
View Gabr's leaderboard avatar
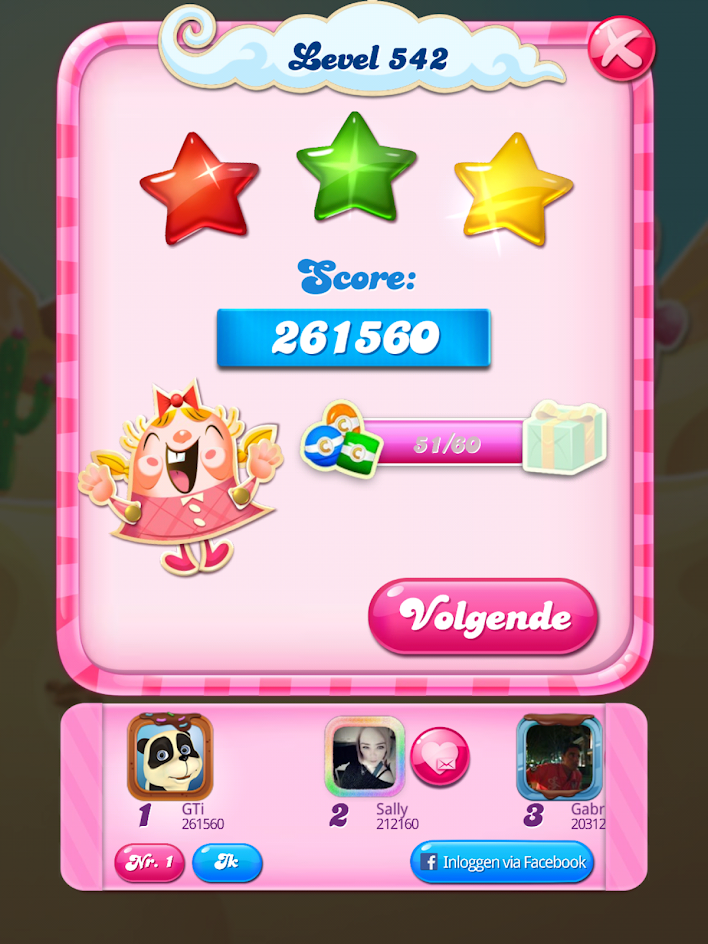pyautogui.click(x=560, y=757)
